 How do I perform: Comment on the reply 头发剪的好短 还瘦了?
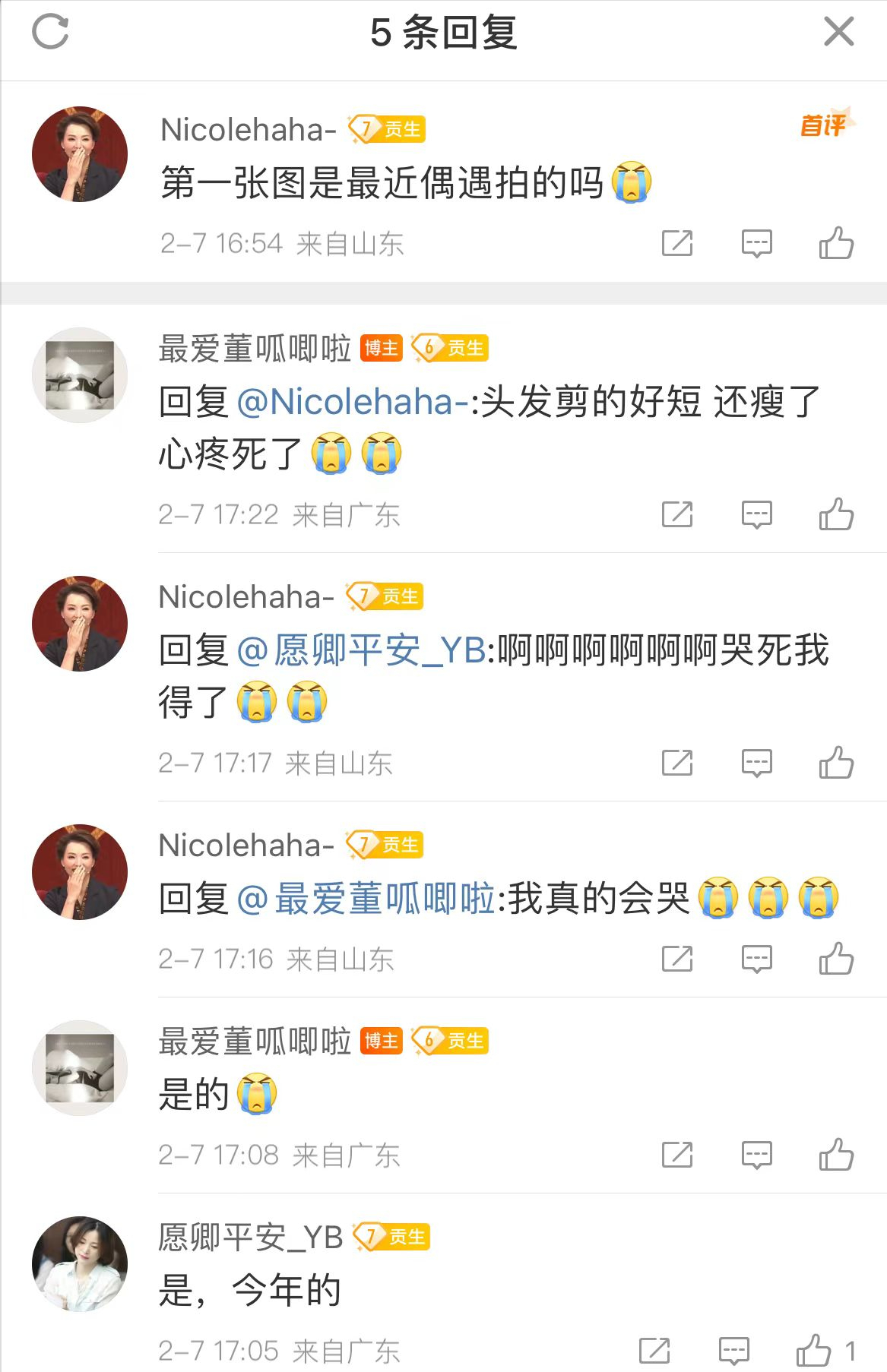pyautogui.click(x=756, y=514)
